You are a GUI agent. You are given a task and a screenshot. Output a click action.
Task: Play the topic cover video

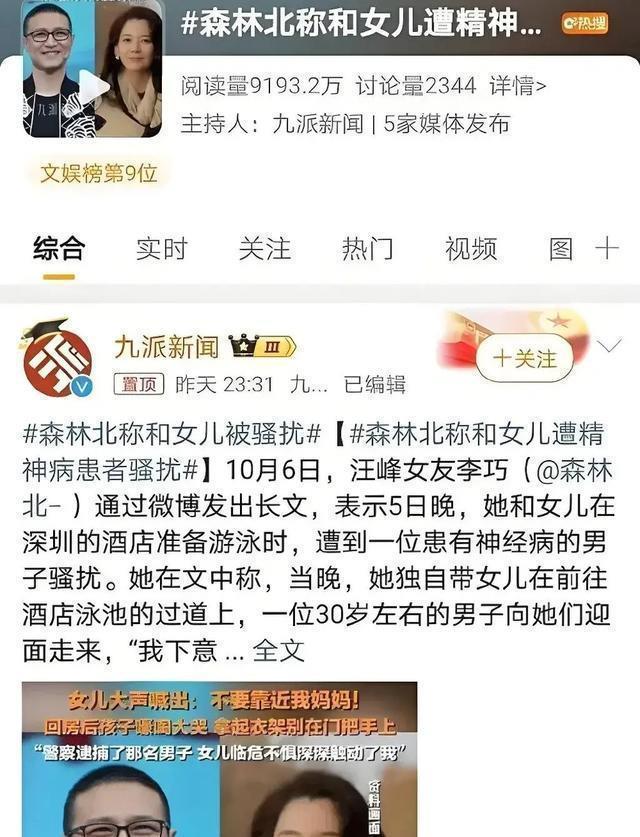[92, 87]
